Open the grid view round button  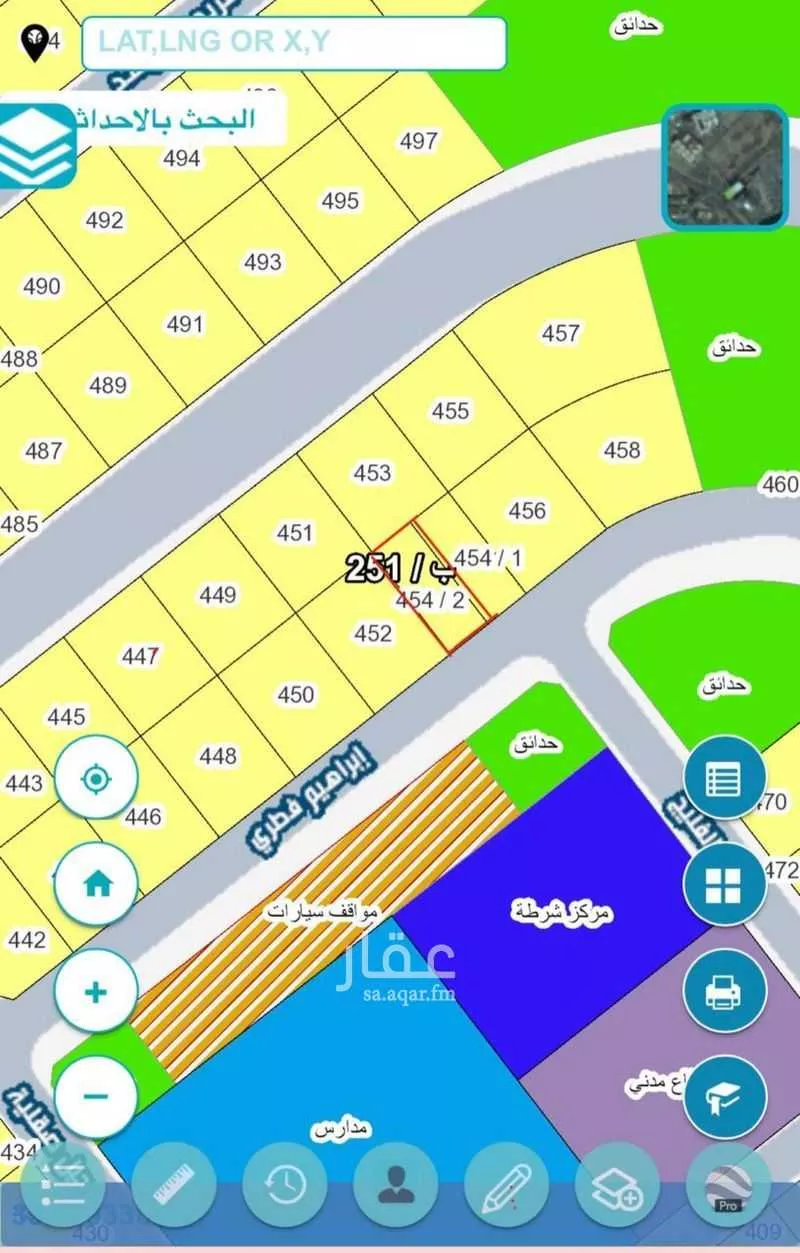[724, 883]
